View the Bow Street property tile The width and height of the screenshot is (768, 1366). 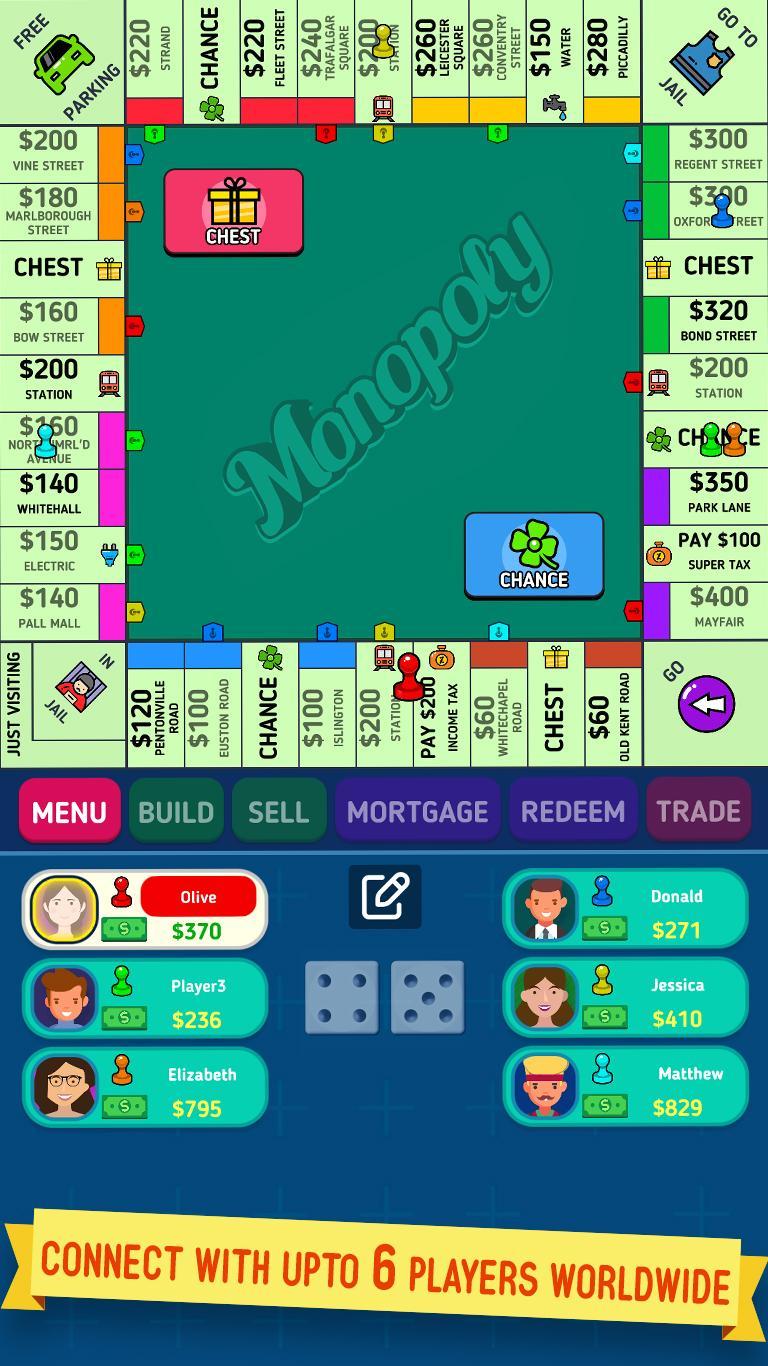click(x=62, y=324)
